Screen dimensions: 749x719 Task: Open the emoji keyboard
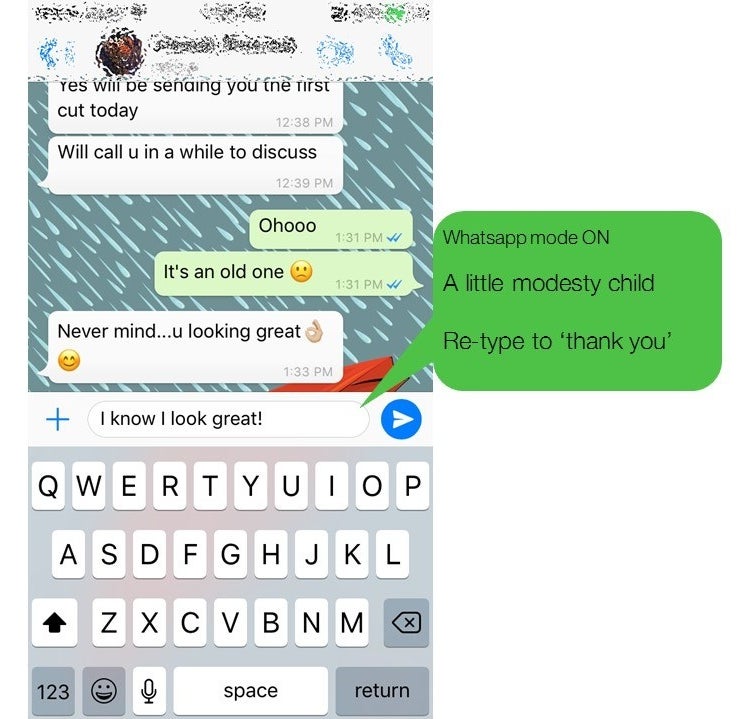coord(103,691)
